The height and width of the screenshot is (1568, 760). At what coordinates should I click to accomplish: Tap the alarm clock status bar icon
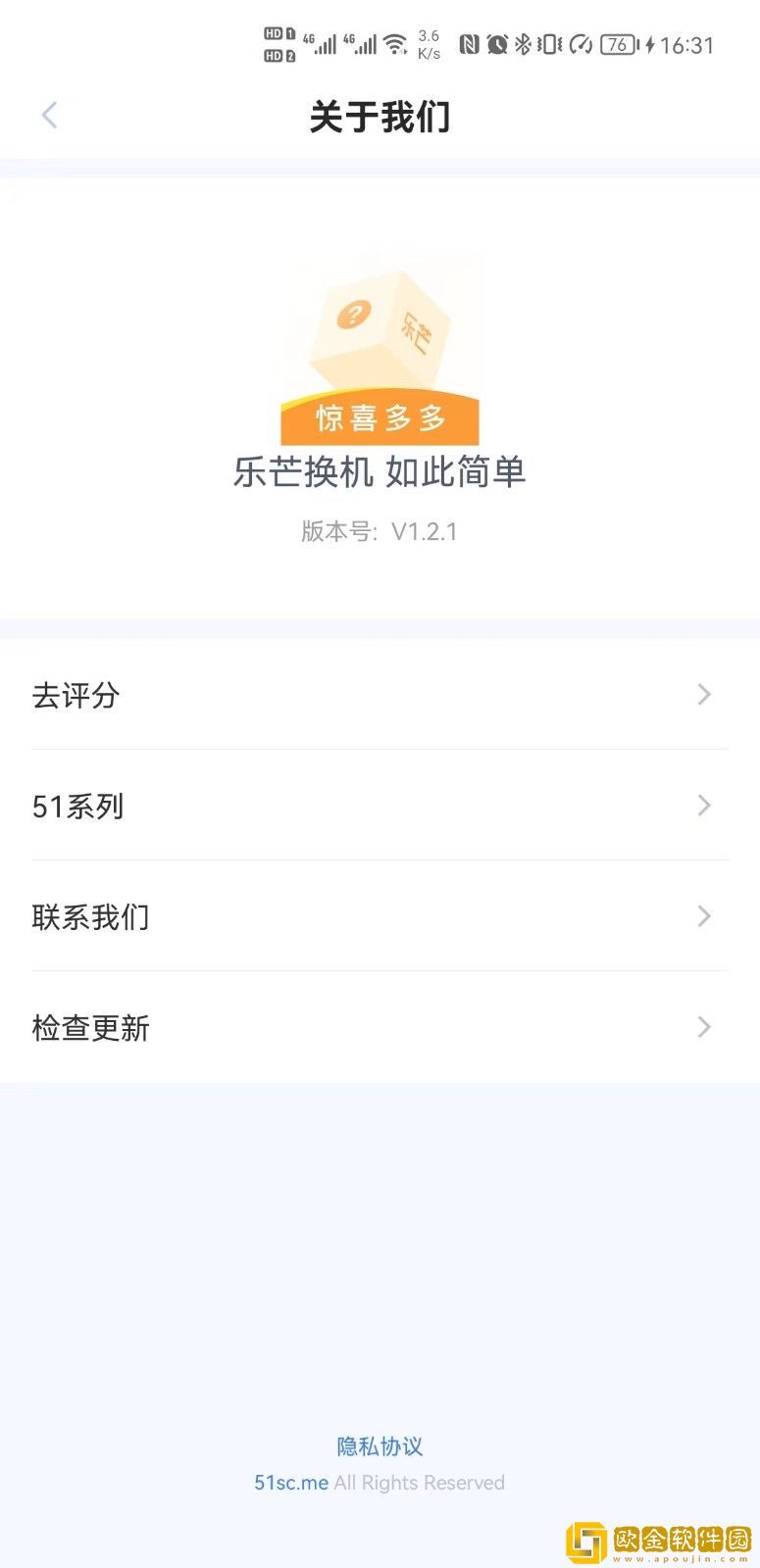(x=499, y=42)
